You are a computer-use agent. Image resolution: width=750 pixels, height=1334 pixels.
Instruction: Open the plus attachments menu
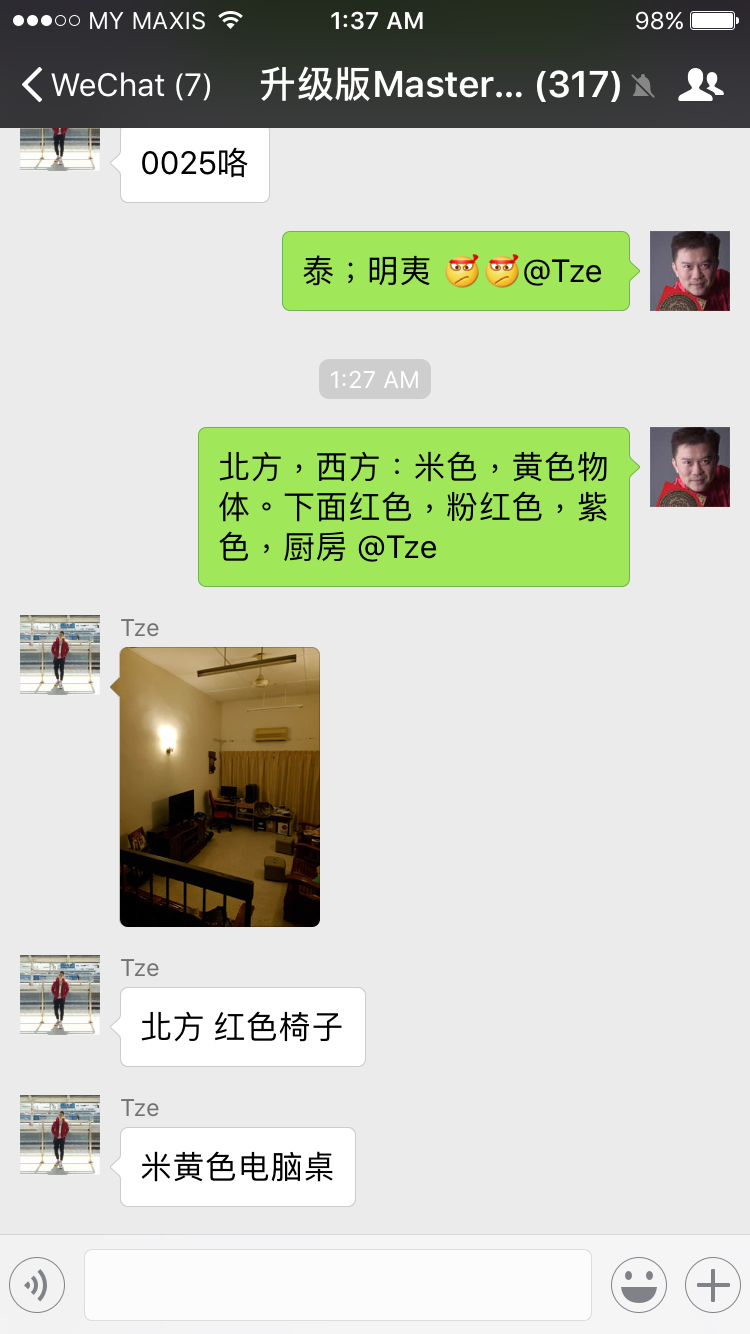tap(713, 1285)
